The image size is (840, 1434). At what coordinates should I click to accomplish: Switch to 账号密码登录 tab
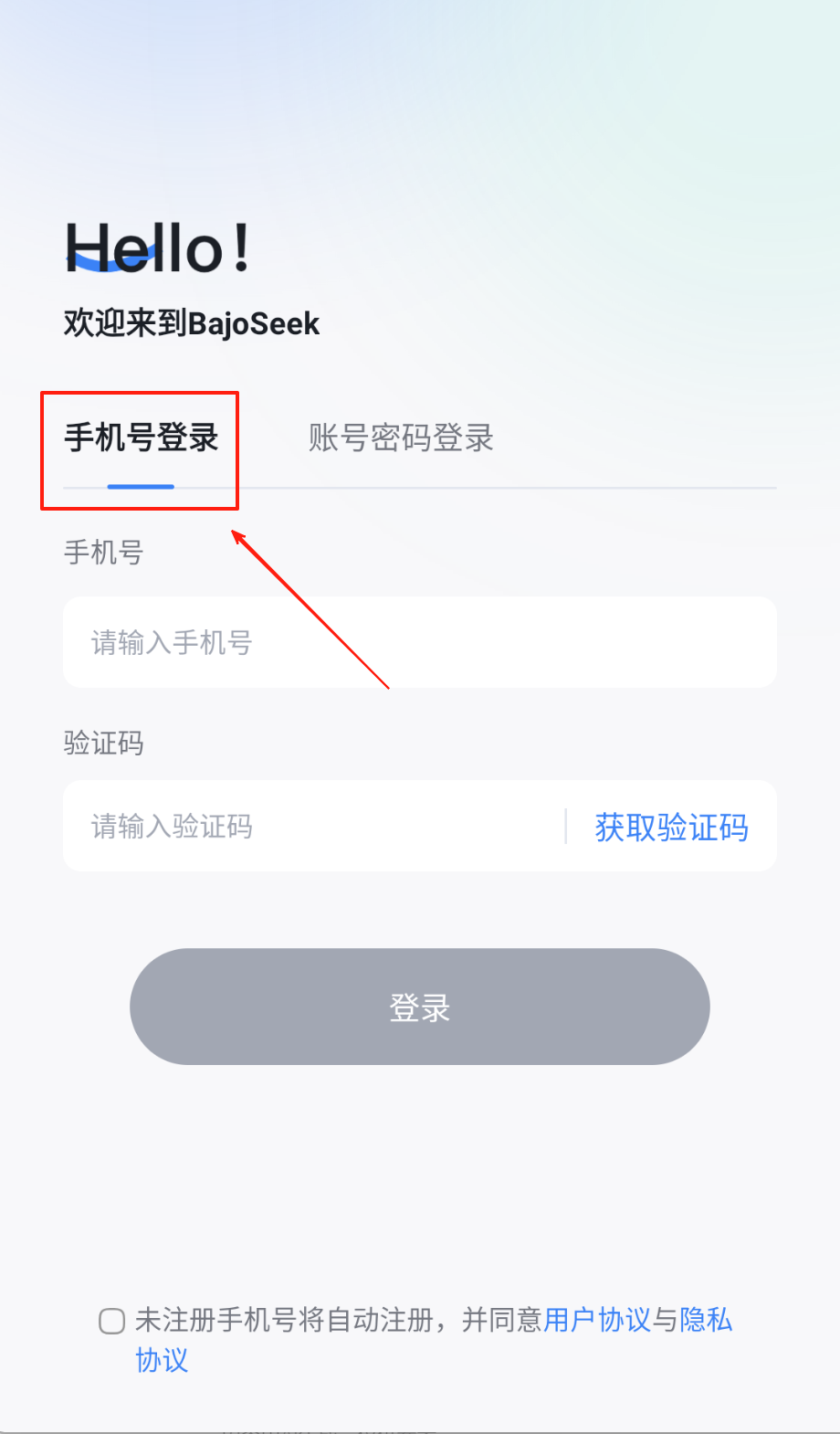pos(400,438)
